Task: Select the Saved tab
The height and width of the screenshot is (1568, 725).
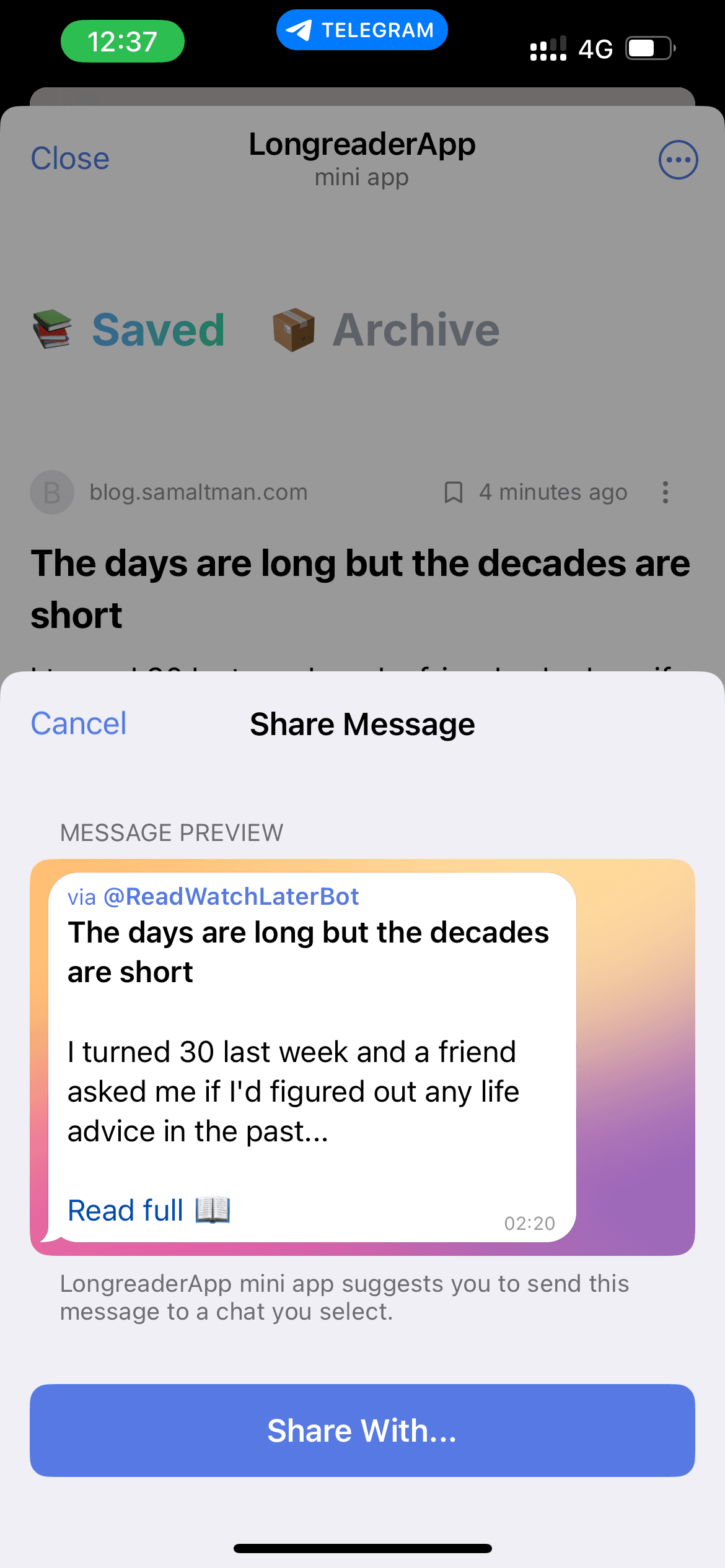Action: tap(129, 329)
